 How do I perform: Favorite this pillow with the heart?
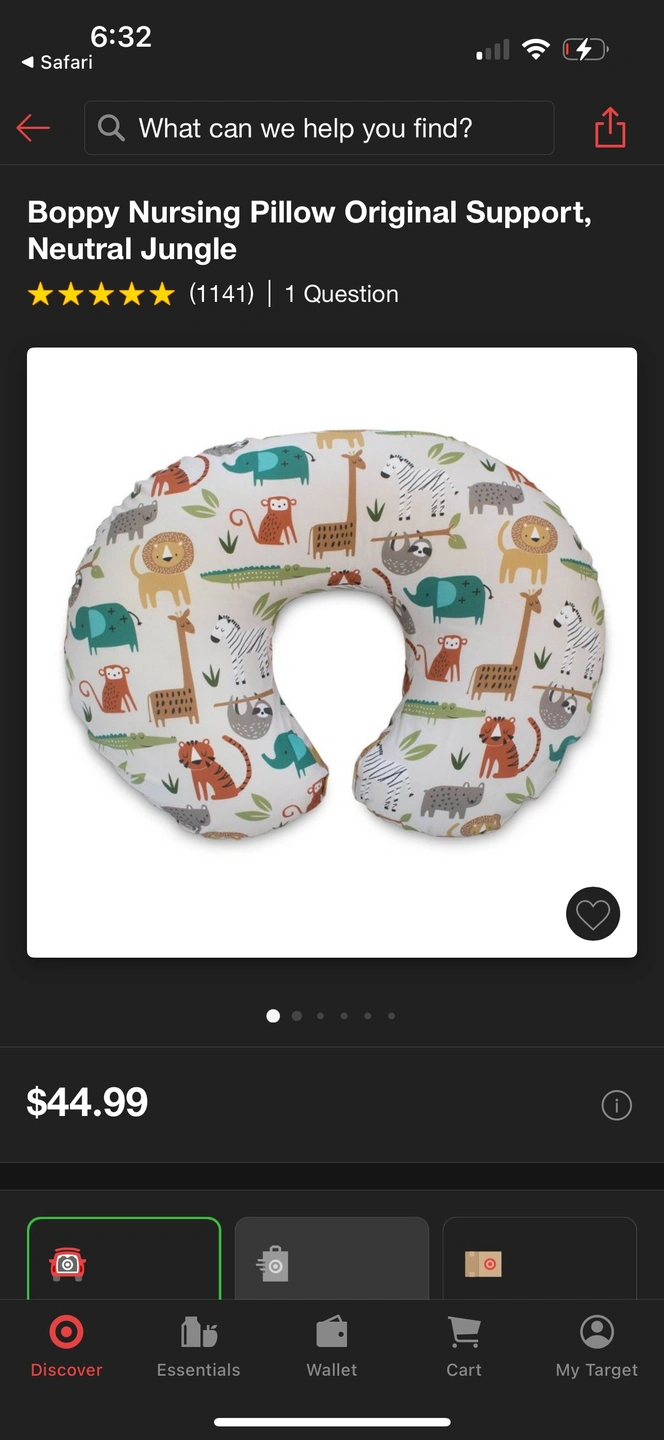[x=593, y=913]
